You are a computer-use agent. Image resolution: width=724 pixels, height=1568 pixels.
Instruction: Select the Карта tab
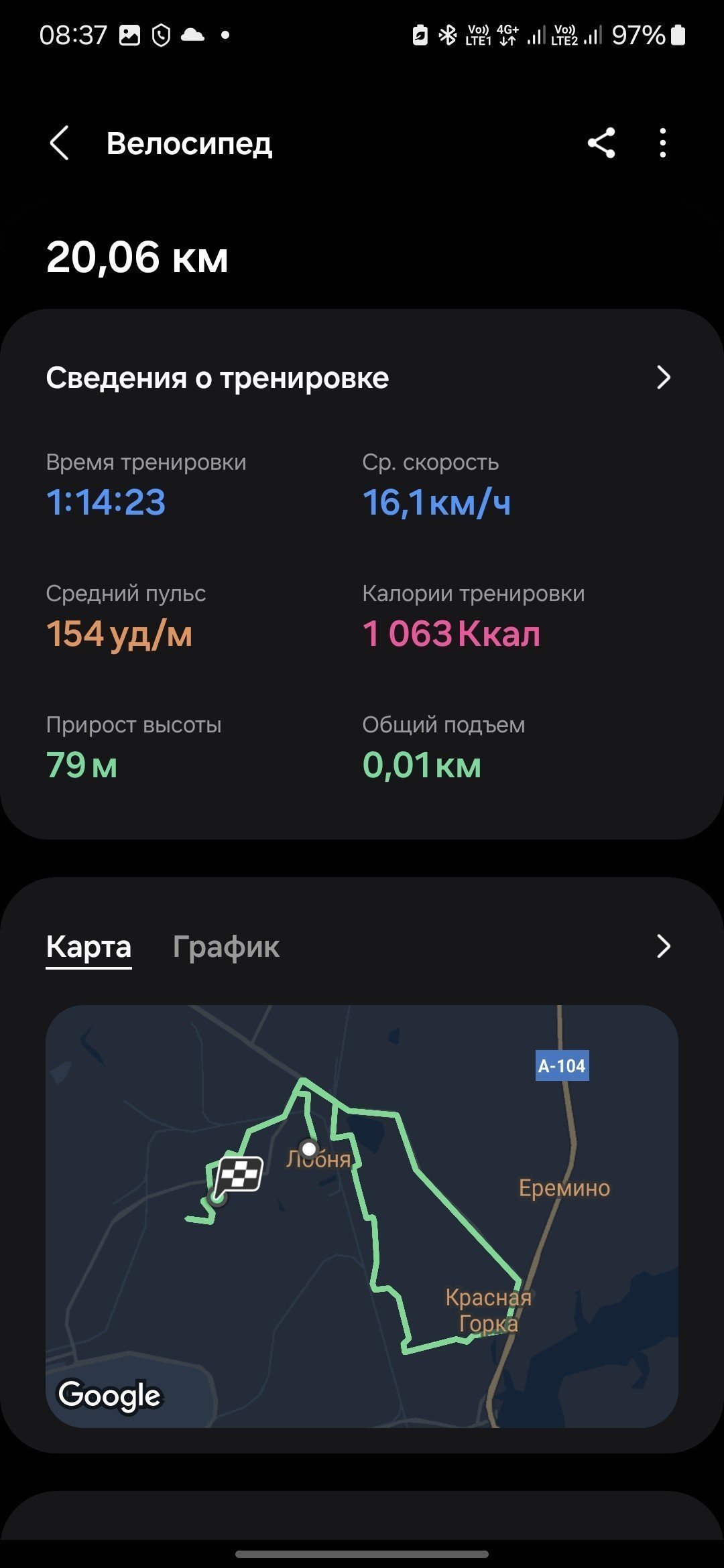click(x=88, y=946)
